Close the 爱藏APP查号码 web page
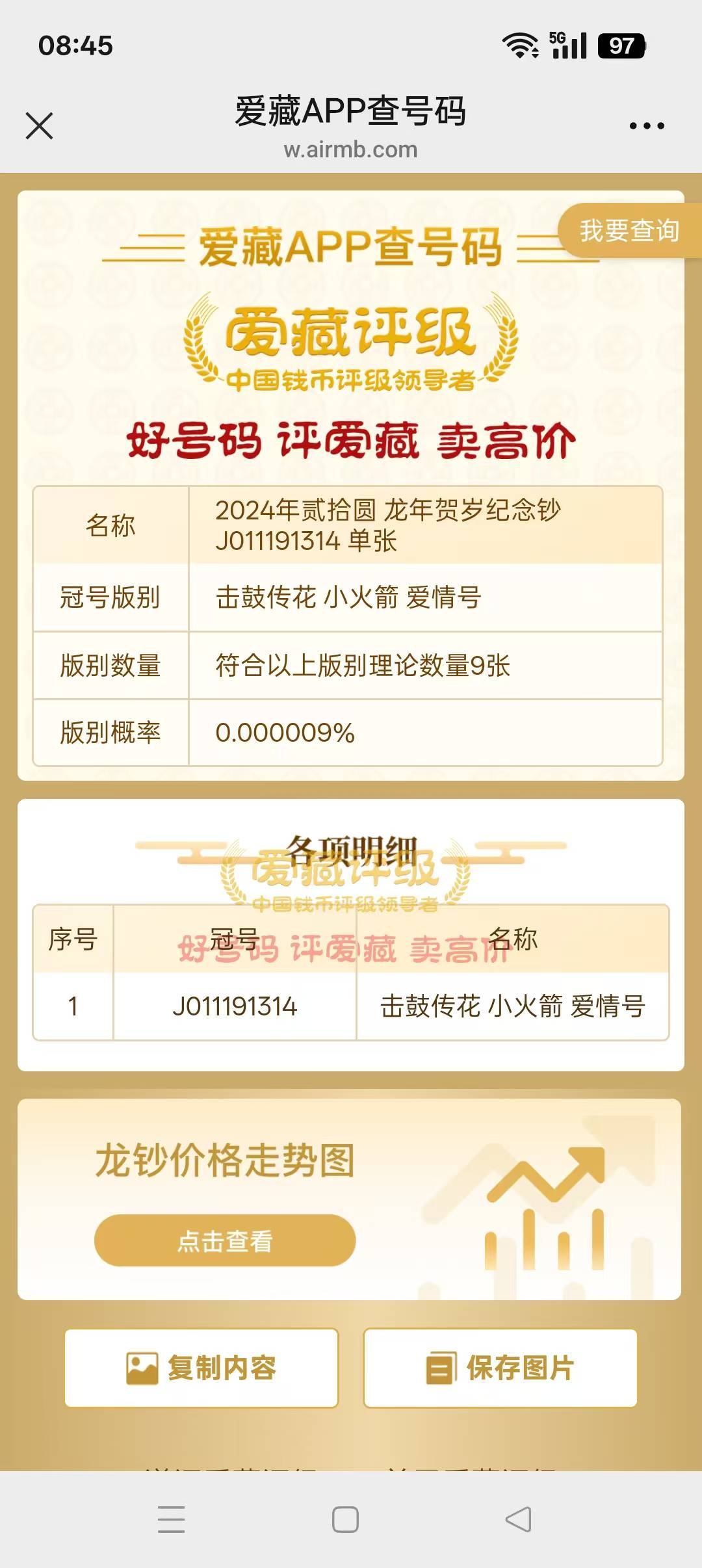Image resolution: width=702 pixels, height=1568 pixels. click(x=39, y=125)
